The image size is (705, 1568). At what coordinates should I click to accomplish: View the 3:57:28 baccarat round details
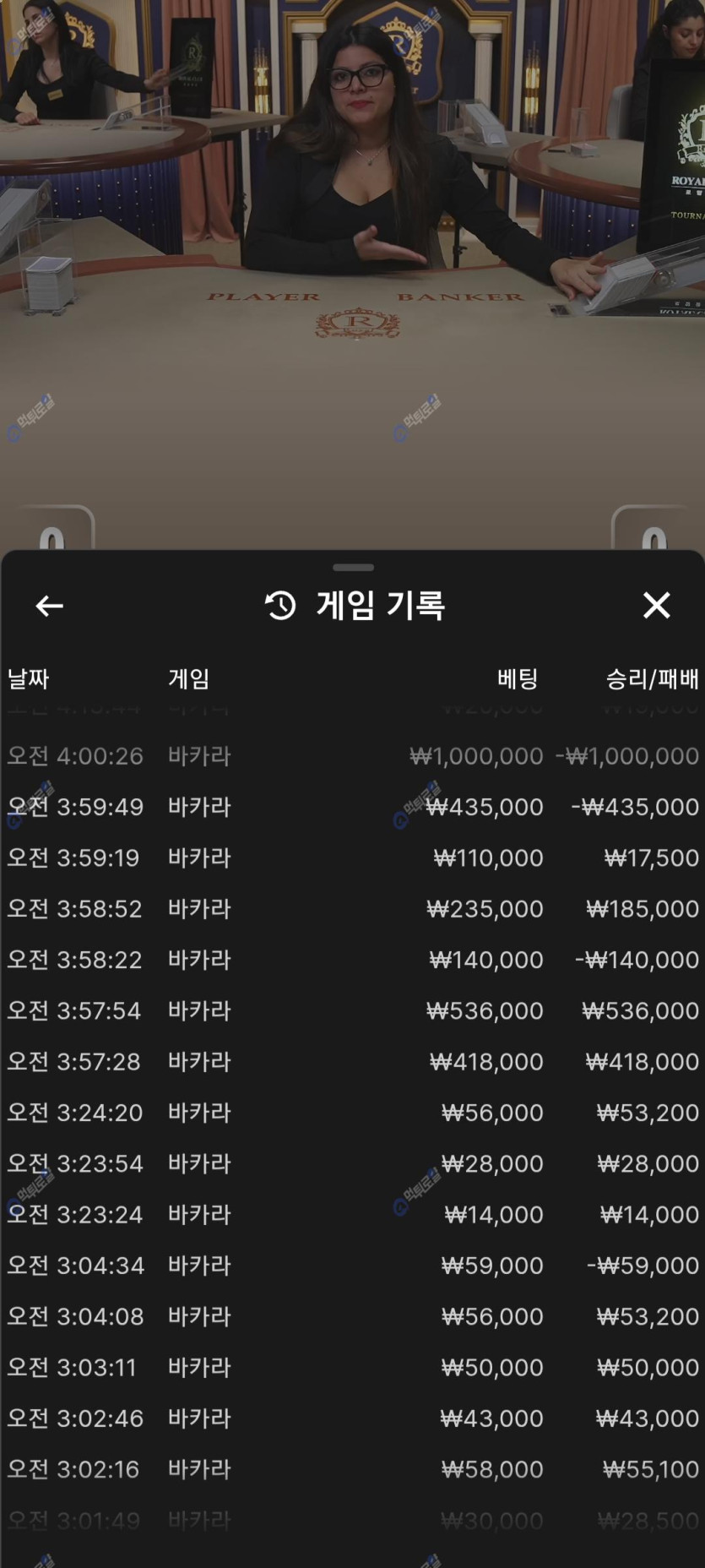click(x=352, y=1062)
